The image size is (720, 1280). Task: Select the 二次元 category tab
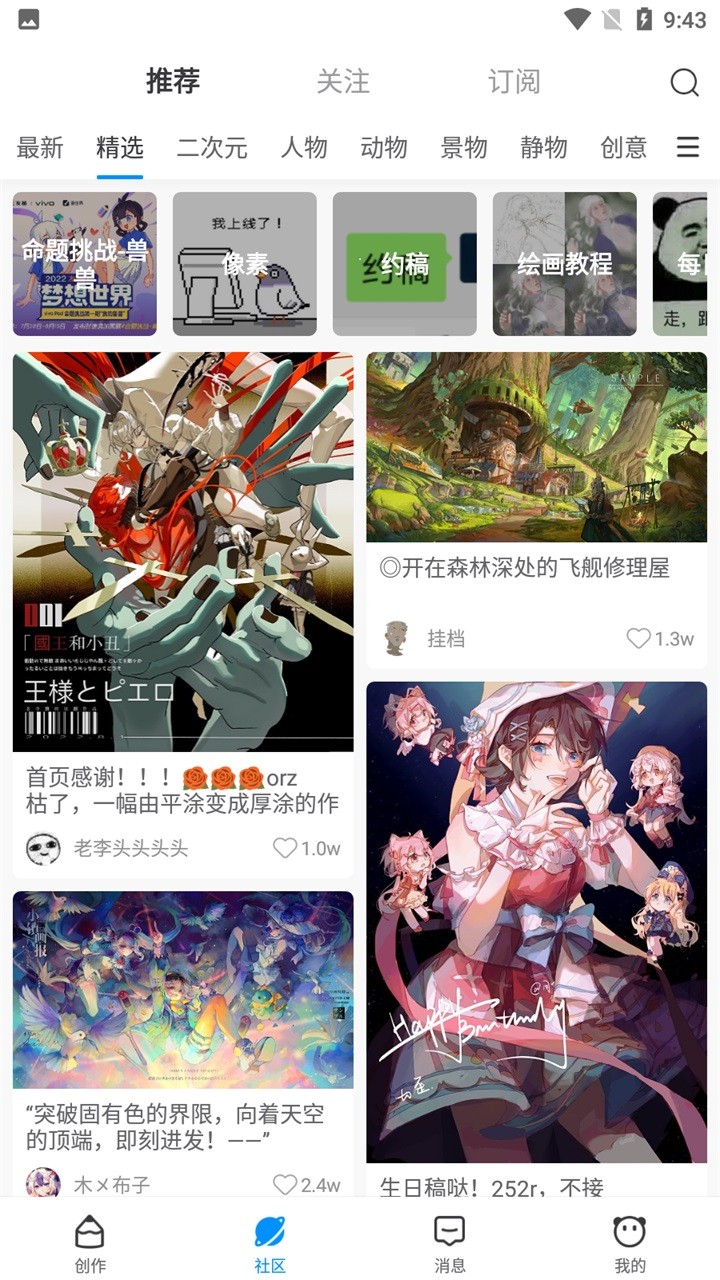[211, 148]
